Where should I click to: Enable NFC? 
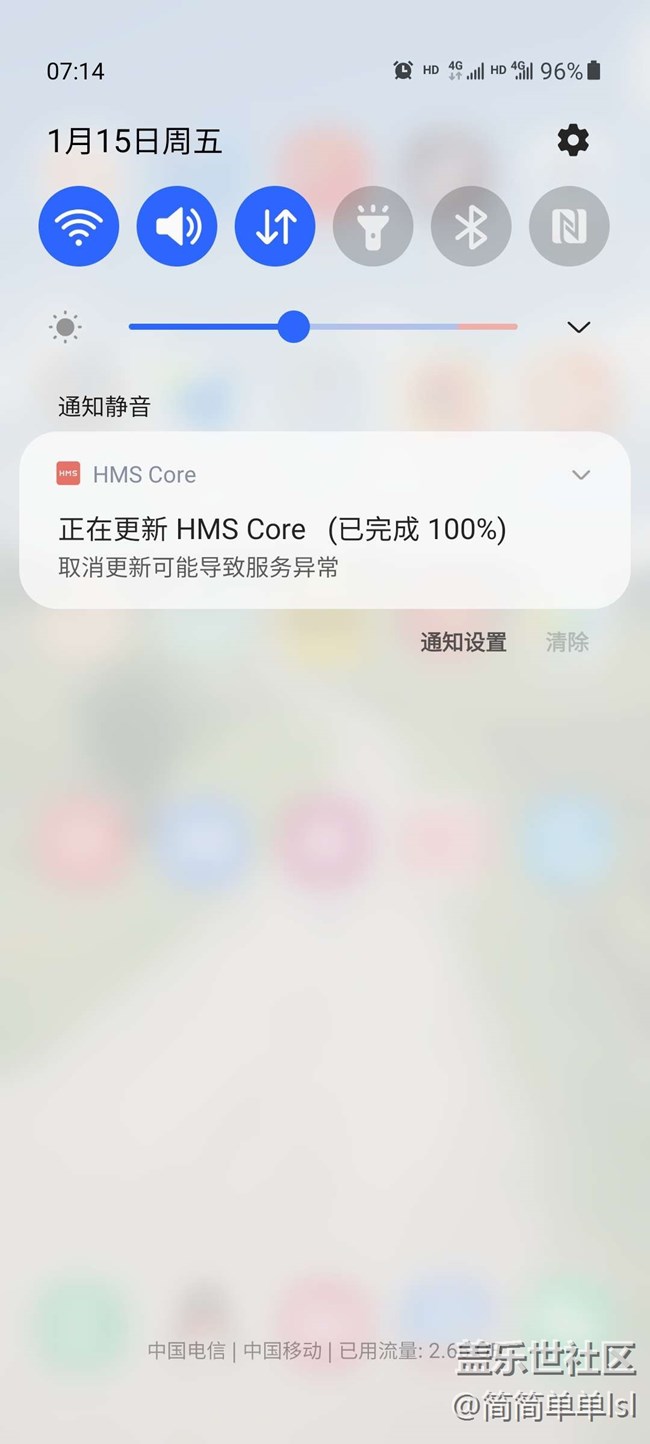coord(569,226)
